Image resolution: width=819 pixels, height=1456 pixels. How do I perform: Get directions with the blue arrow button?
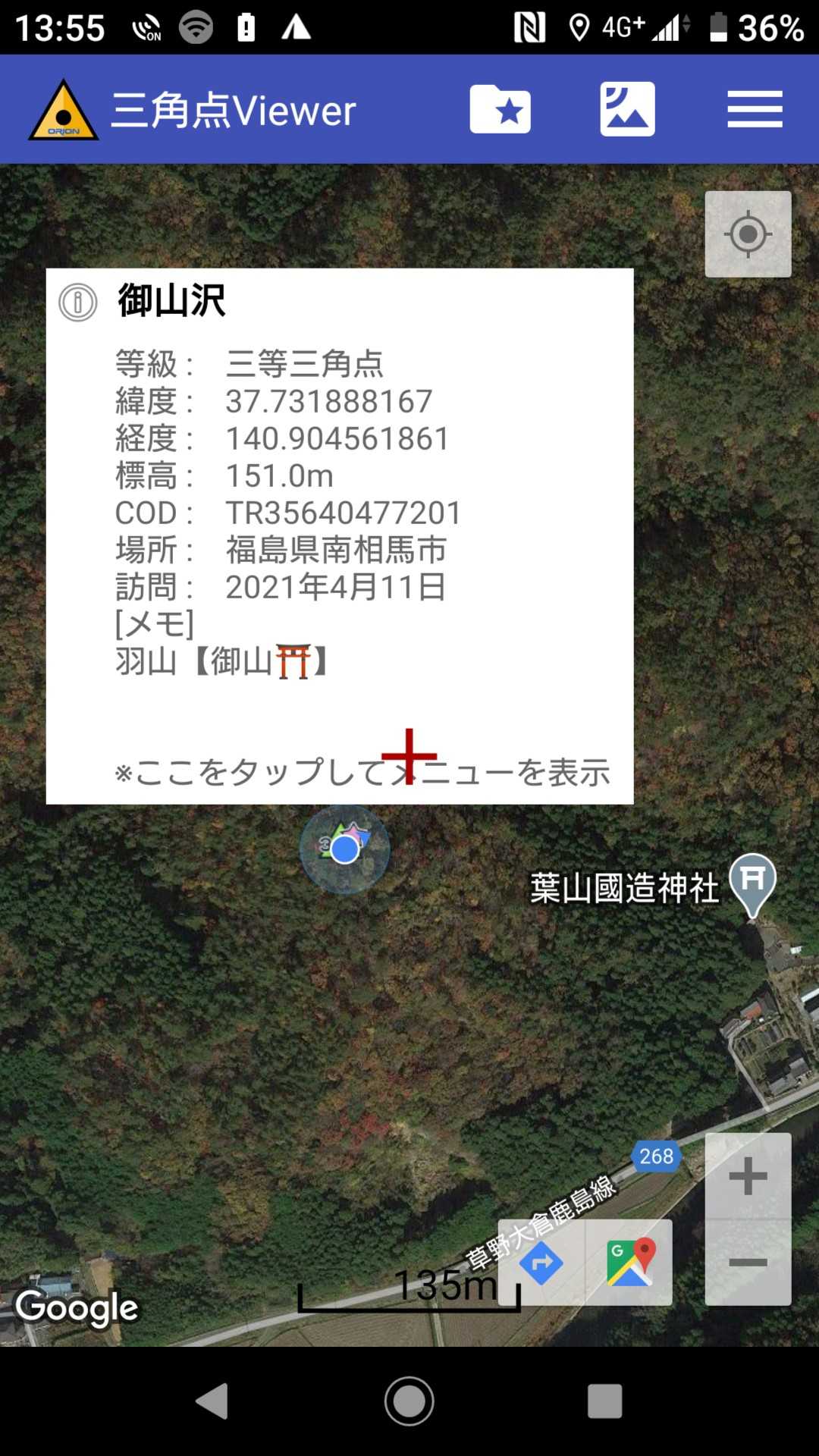(541, 1263)
